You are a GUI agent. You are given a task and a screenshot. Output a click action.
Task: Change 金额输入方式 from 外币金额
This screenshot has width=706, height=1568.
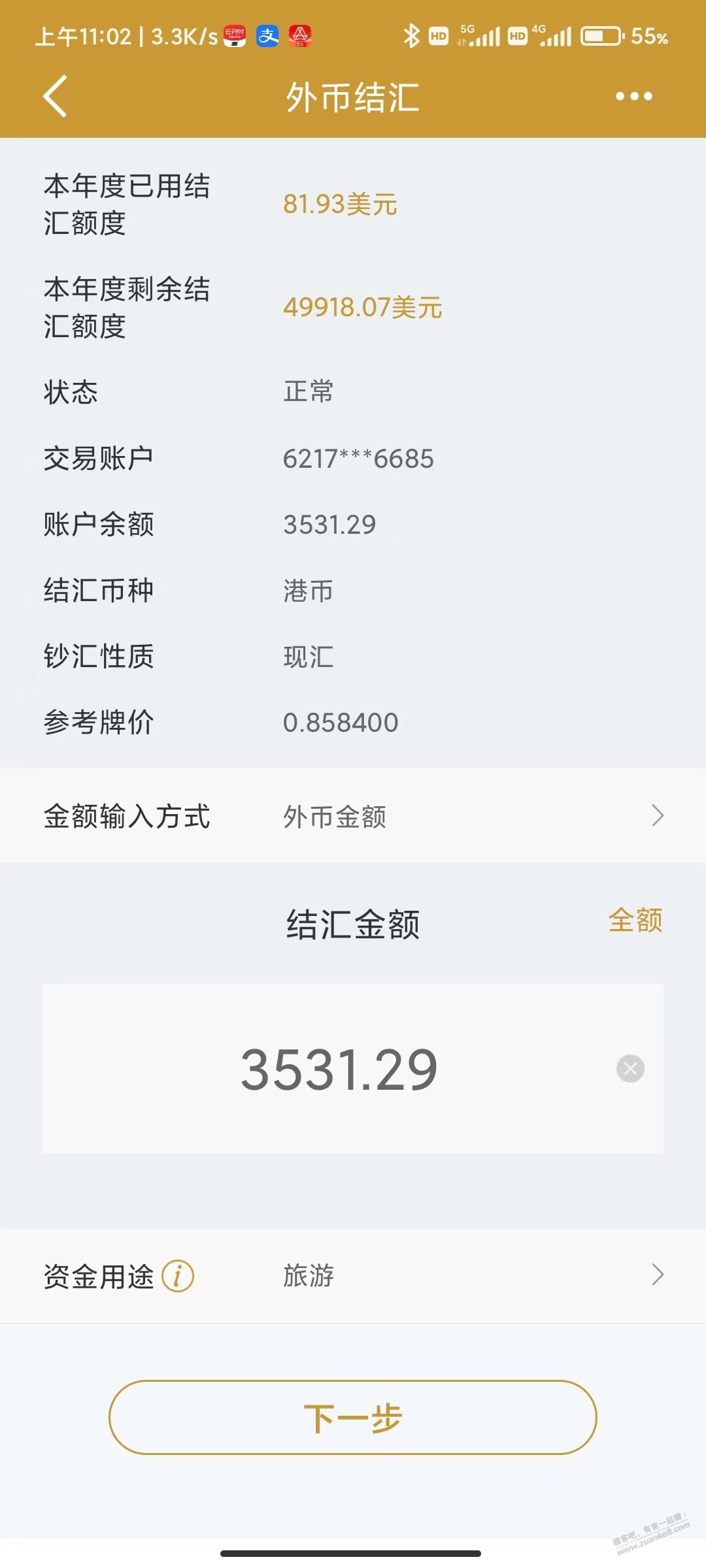pos(353,816)
